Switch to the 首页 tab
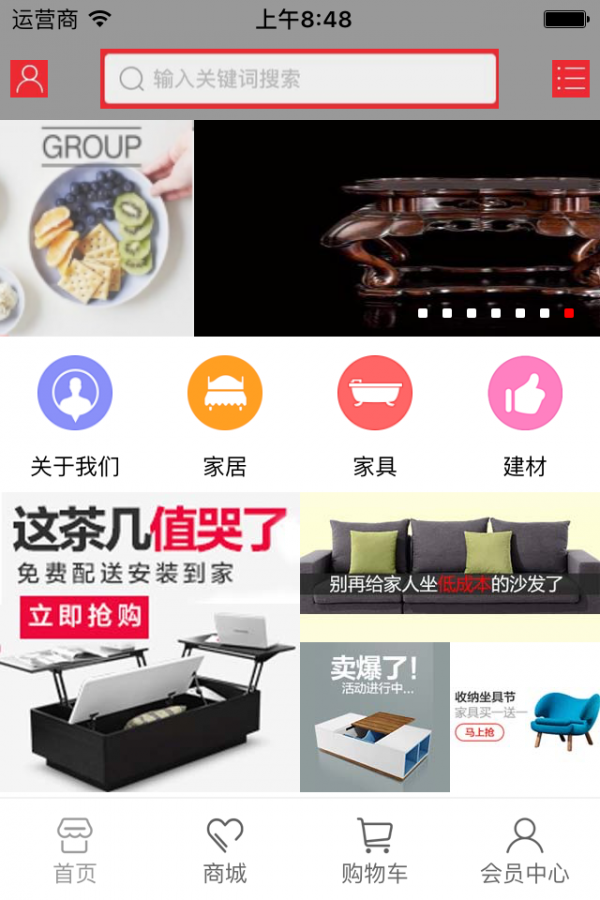600x900 pixels. [x=75, y=850]
